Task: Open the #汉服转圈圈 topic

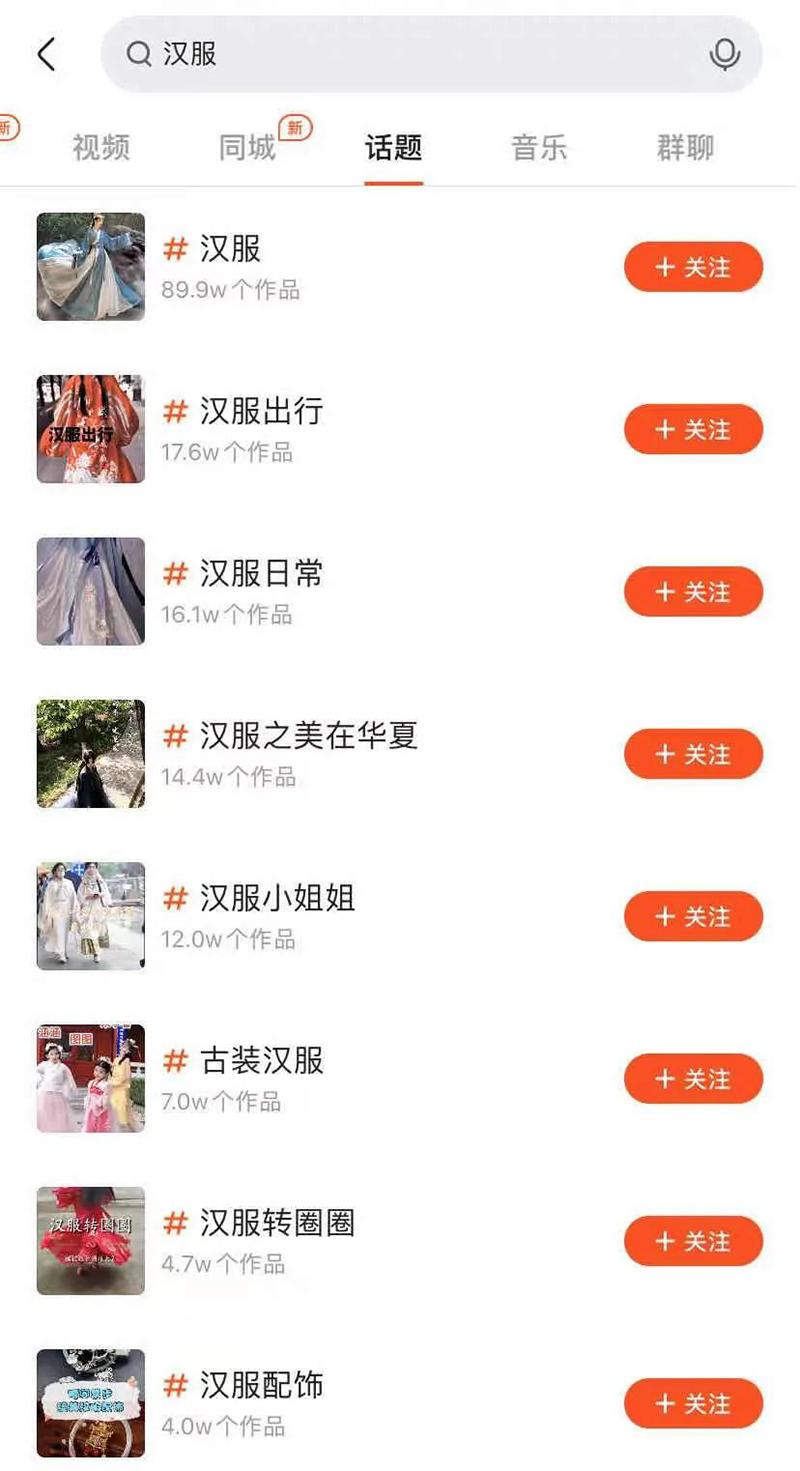Action: pyautogui.click(x=277, y=1223)
